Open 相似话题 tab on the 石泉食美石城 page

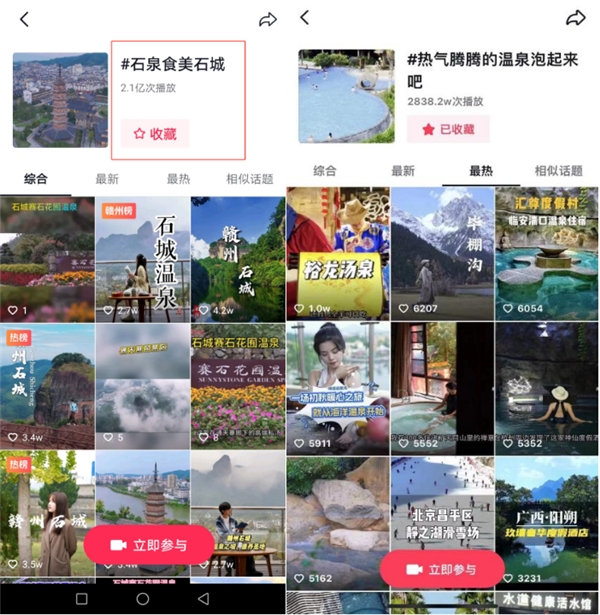point(248,179)
